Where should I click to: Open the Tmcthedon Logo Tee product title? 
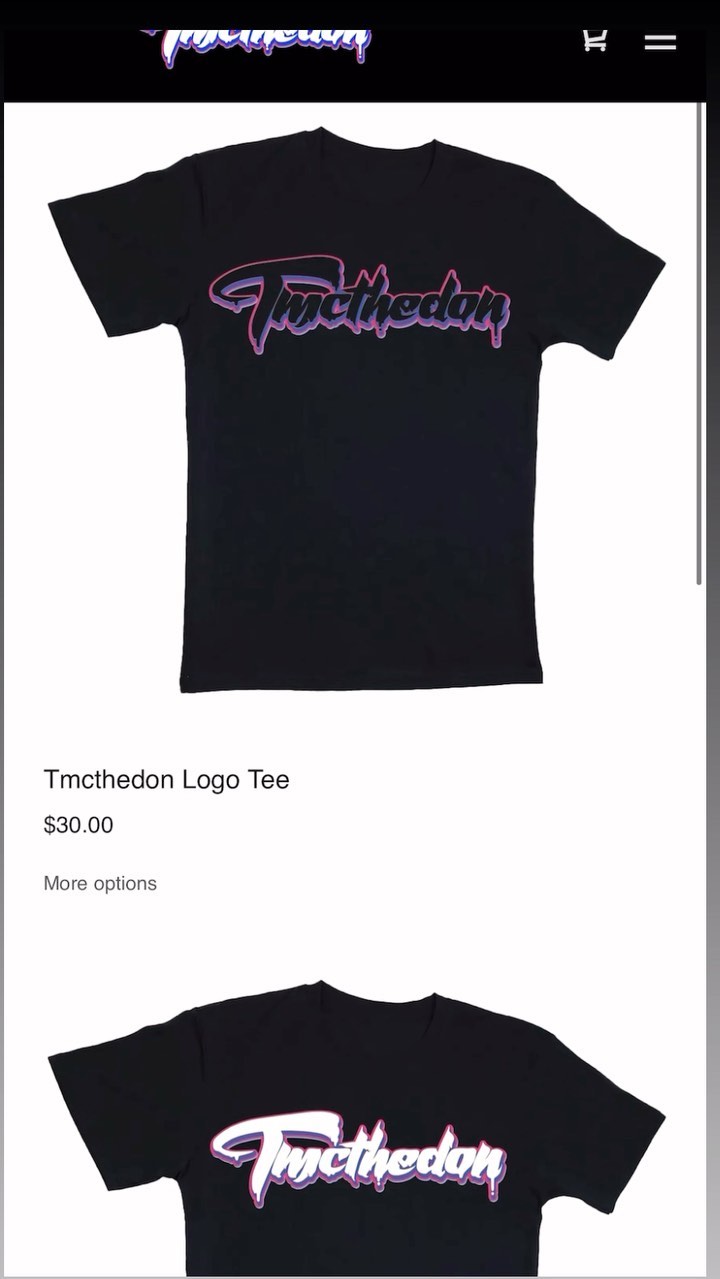pos(166,780)
